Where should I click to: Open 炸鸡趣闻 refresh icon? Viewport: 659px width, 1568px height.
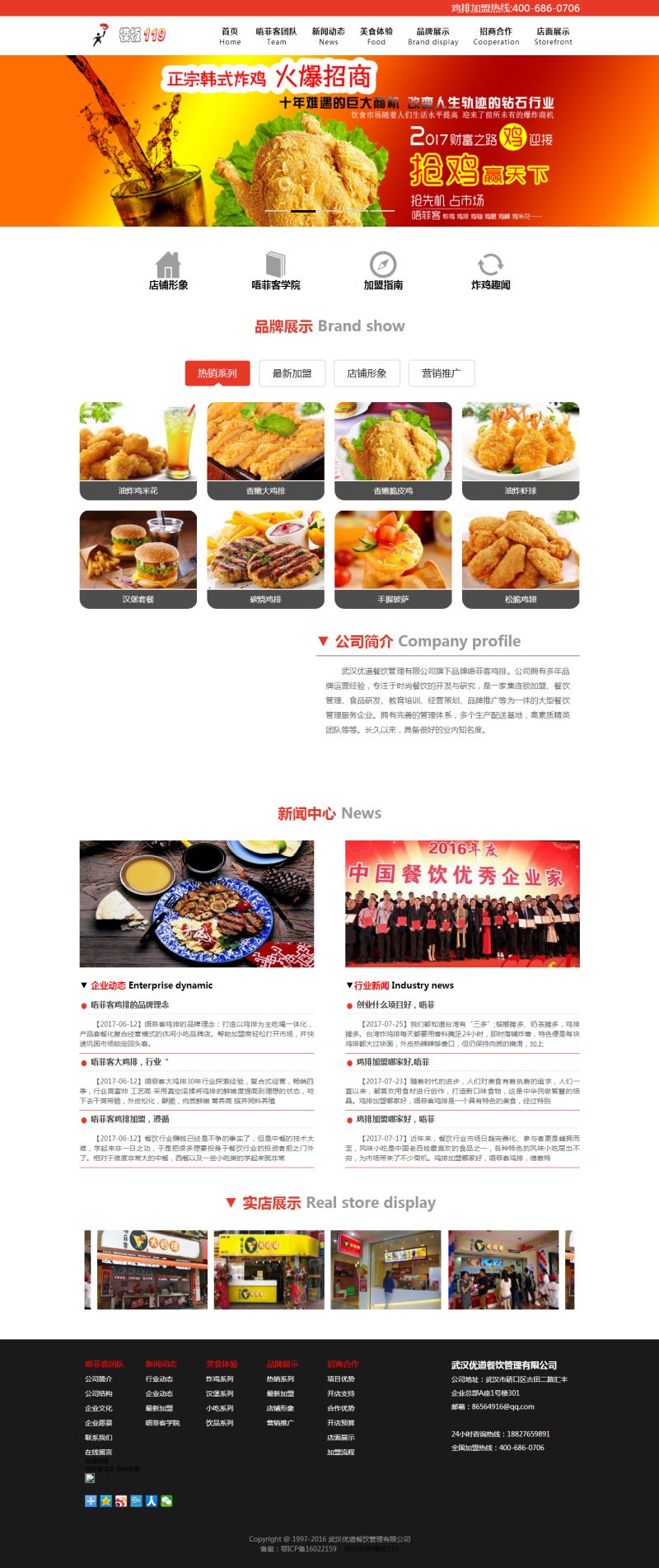[x=490, y=264]
